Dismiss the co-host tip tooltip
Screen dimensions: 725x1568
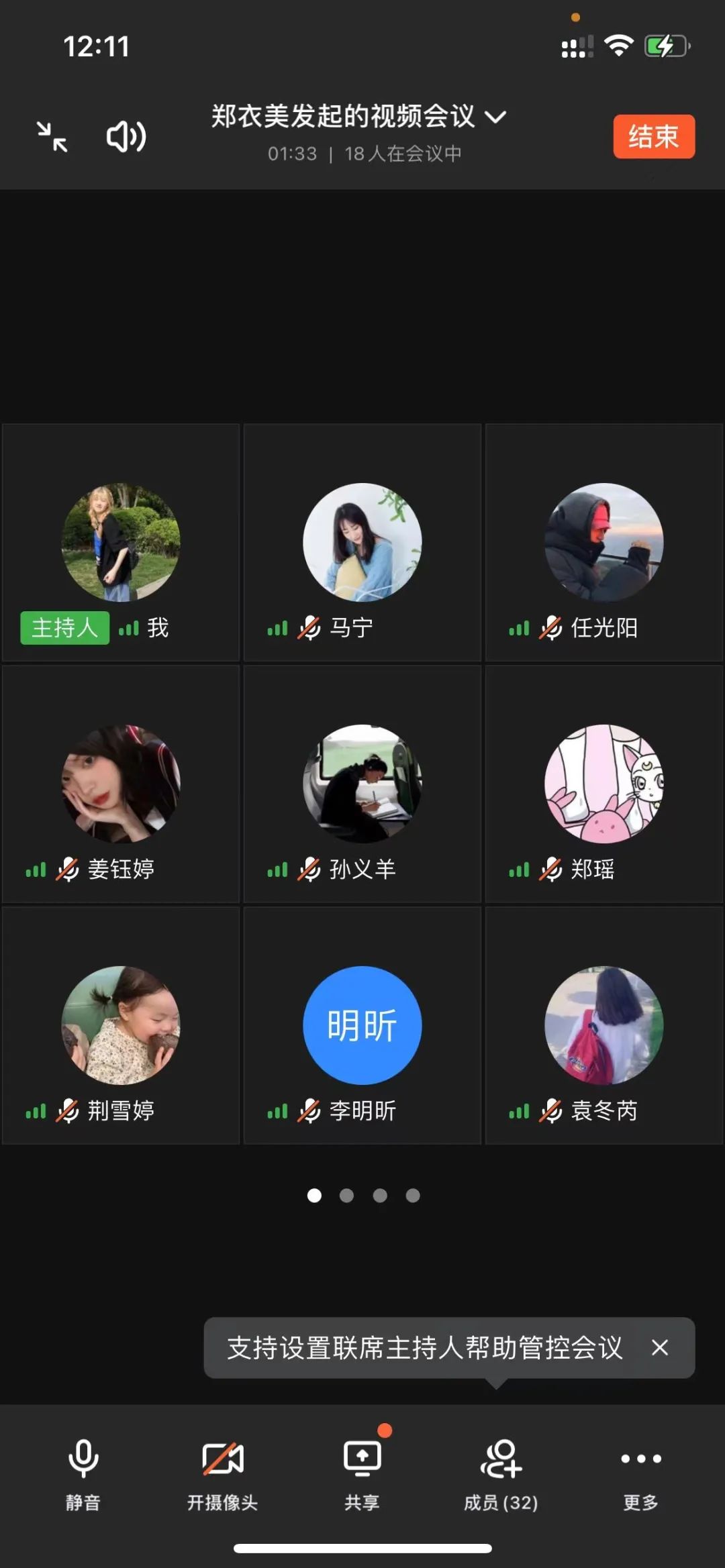pyautogui.click(x=660, y=1347)
